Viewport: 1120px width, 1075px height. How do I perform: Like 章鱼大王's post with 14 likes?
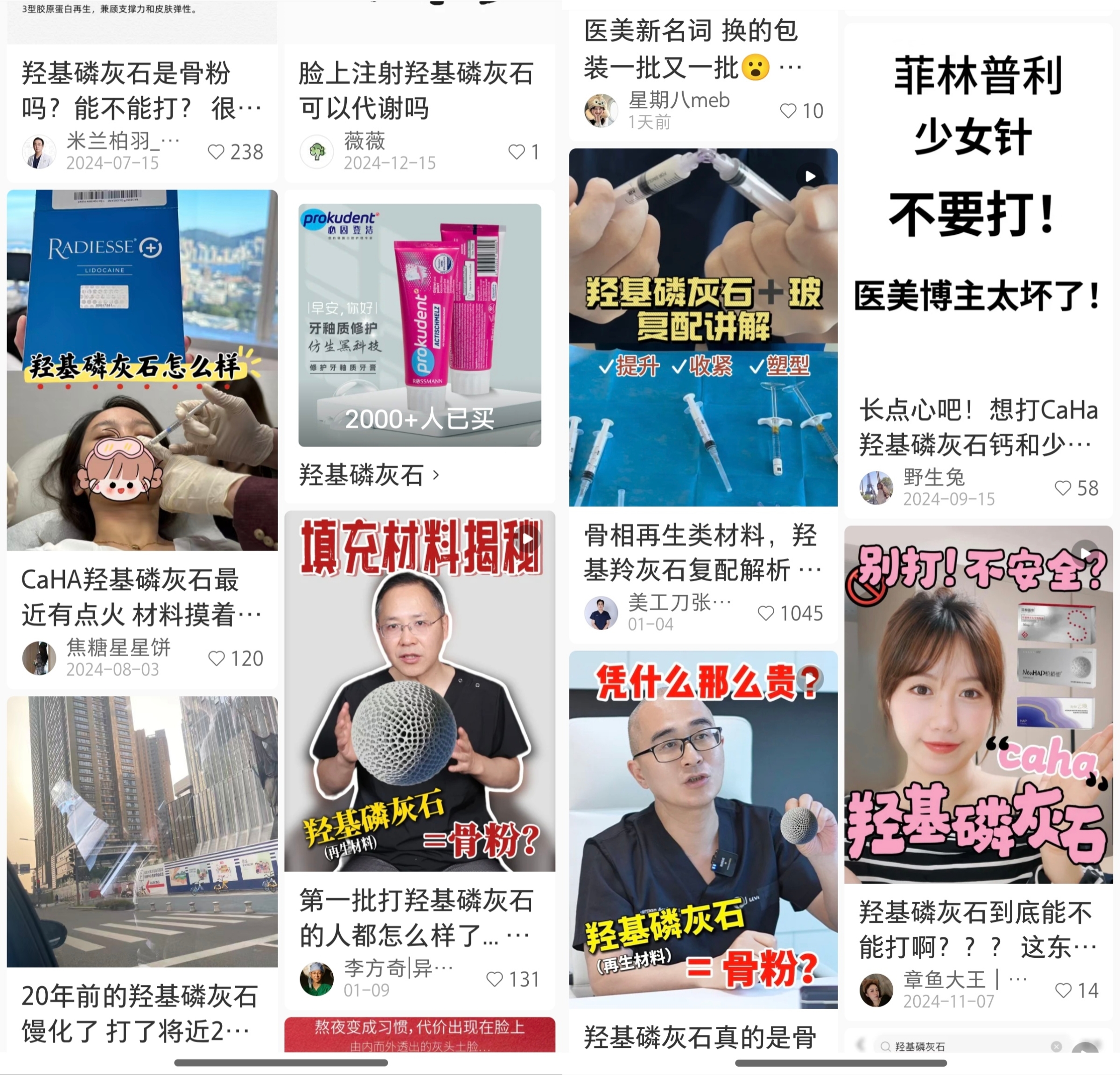pos(1063,991)
